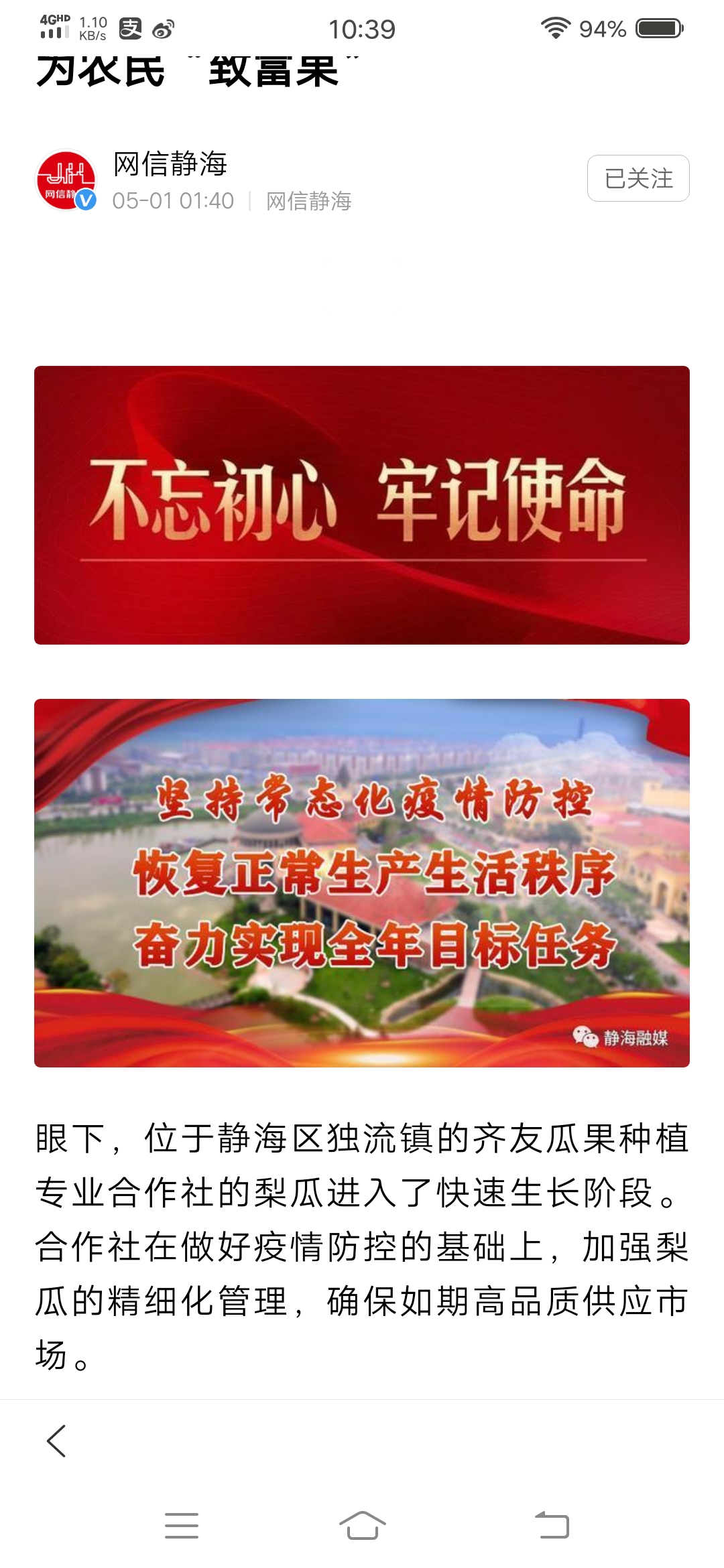
Task: Go to the system home screen
Action: [x=362, y=1525]
